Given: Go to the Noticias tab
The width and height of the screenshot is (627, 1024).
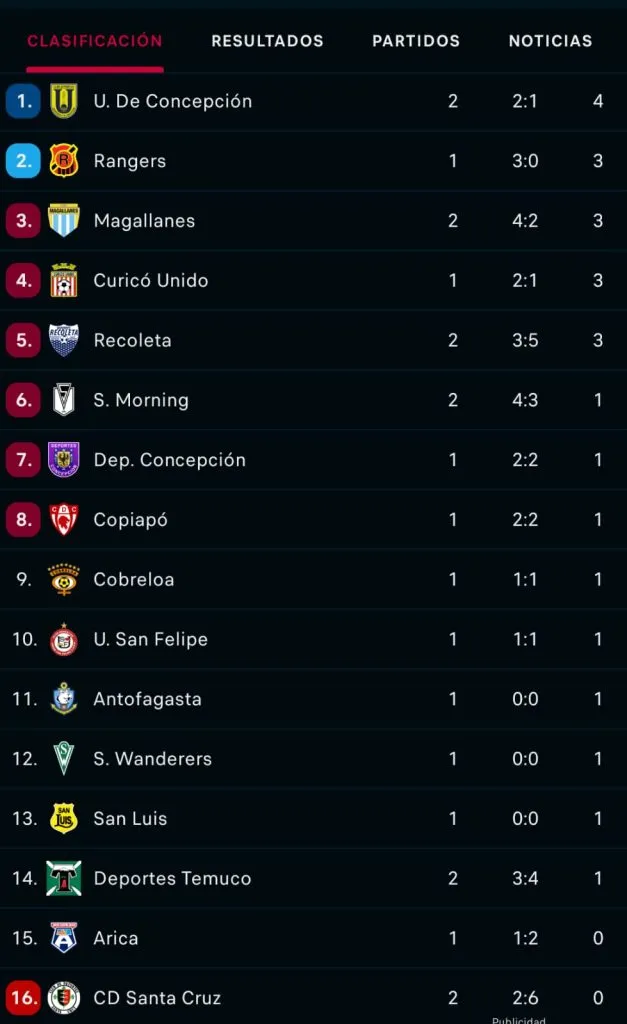Looking at the screenshot, I should click(550, 41).
